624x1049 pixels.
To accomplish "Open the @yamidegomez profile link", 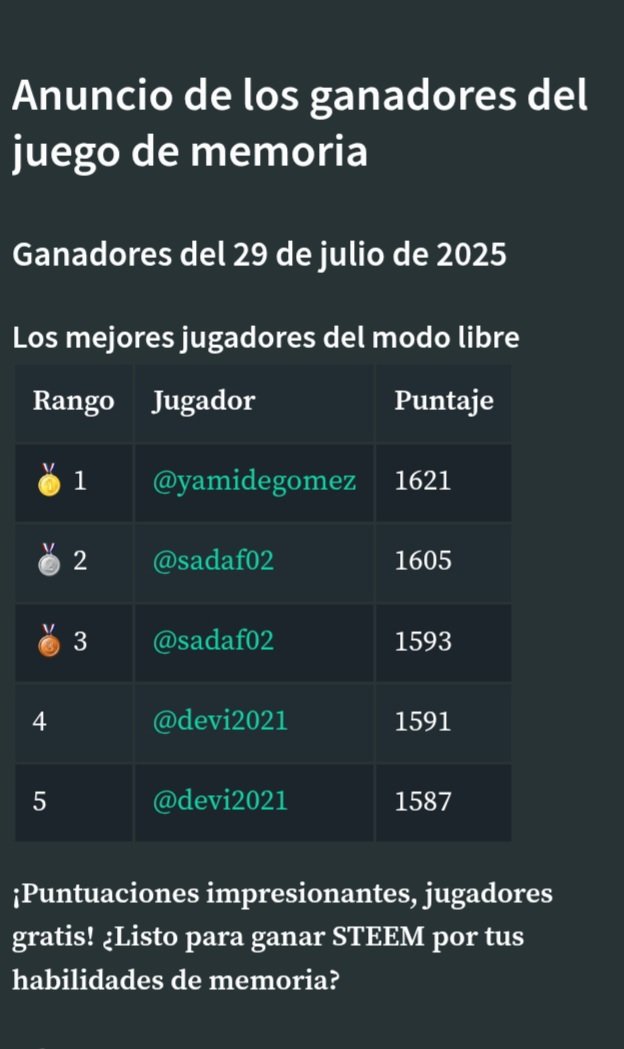I will (x=254, y=482).
